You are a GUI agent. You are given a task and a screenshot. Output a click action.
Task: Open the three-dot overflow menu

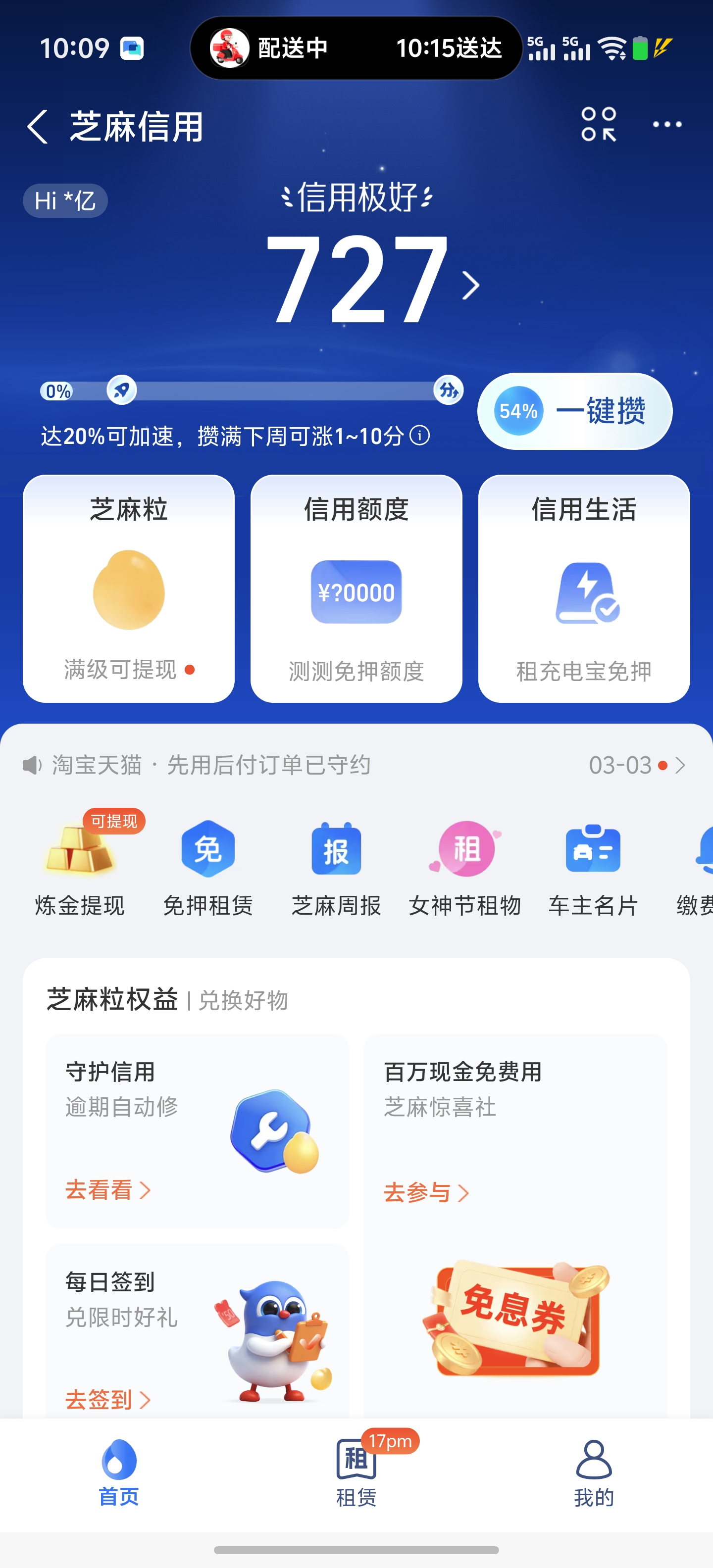(667, 125)
